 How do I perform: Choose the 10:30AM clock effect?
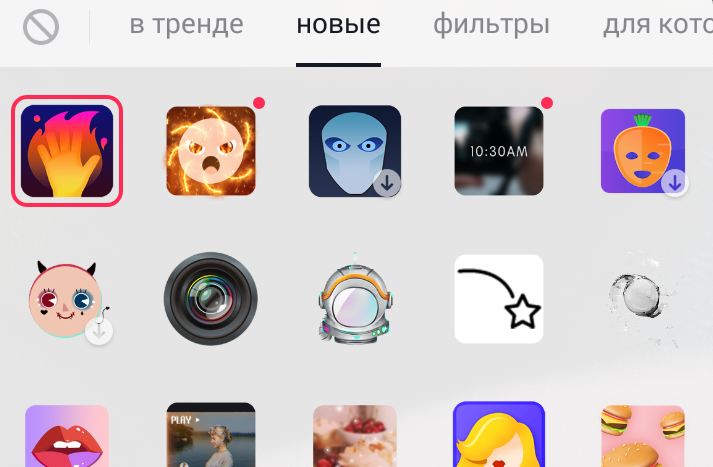pos(498,151)
